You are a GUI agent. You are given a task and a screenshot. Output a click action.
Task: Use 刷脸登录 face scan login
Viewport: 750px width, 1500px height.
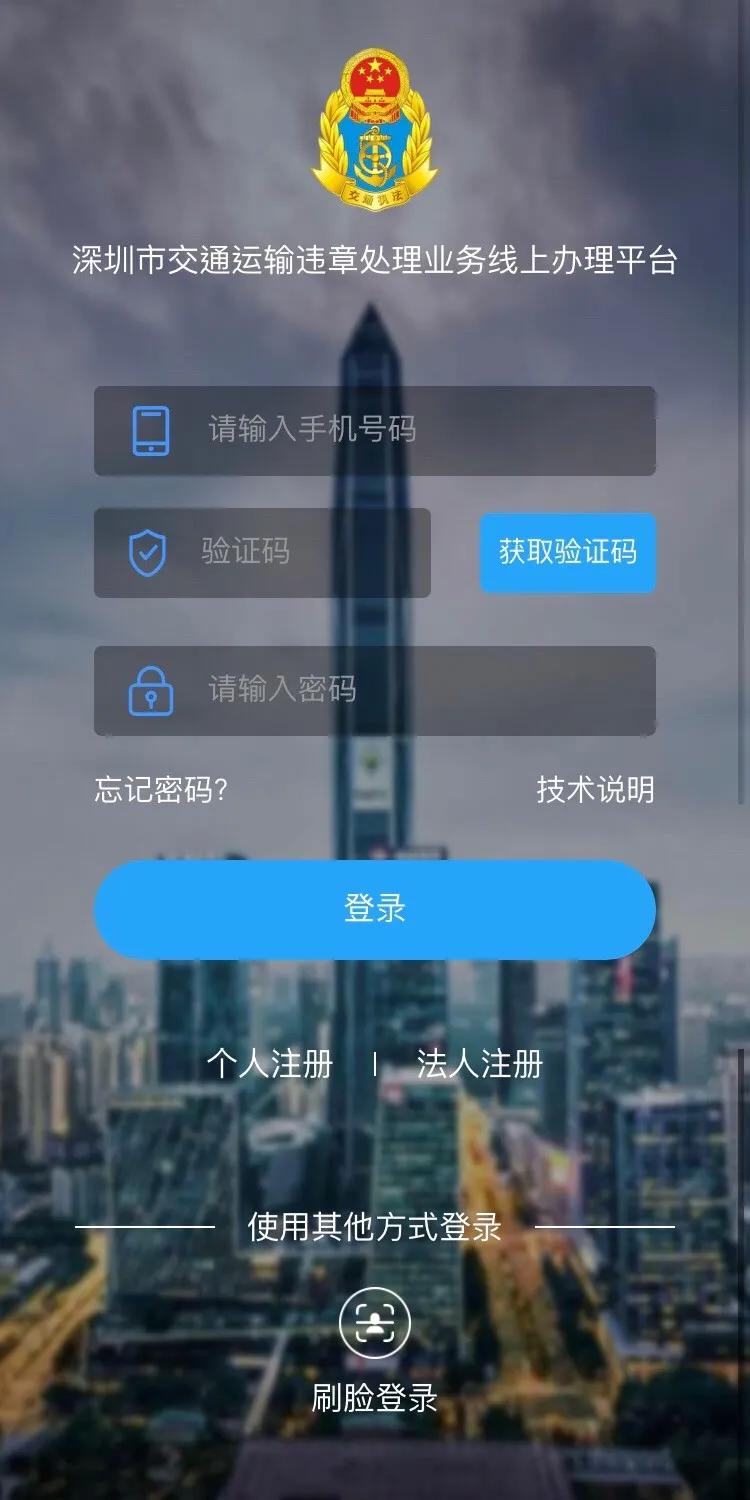pyautogui.click(x=375, y=1352)
